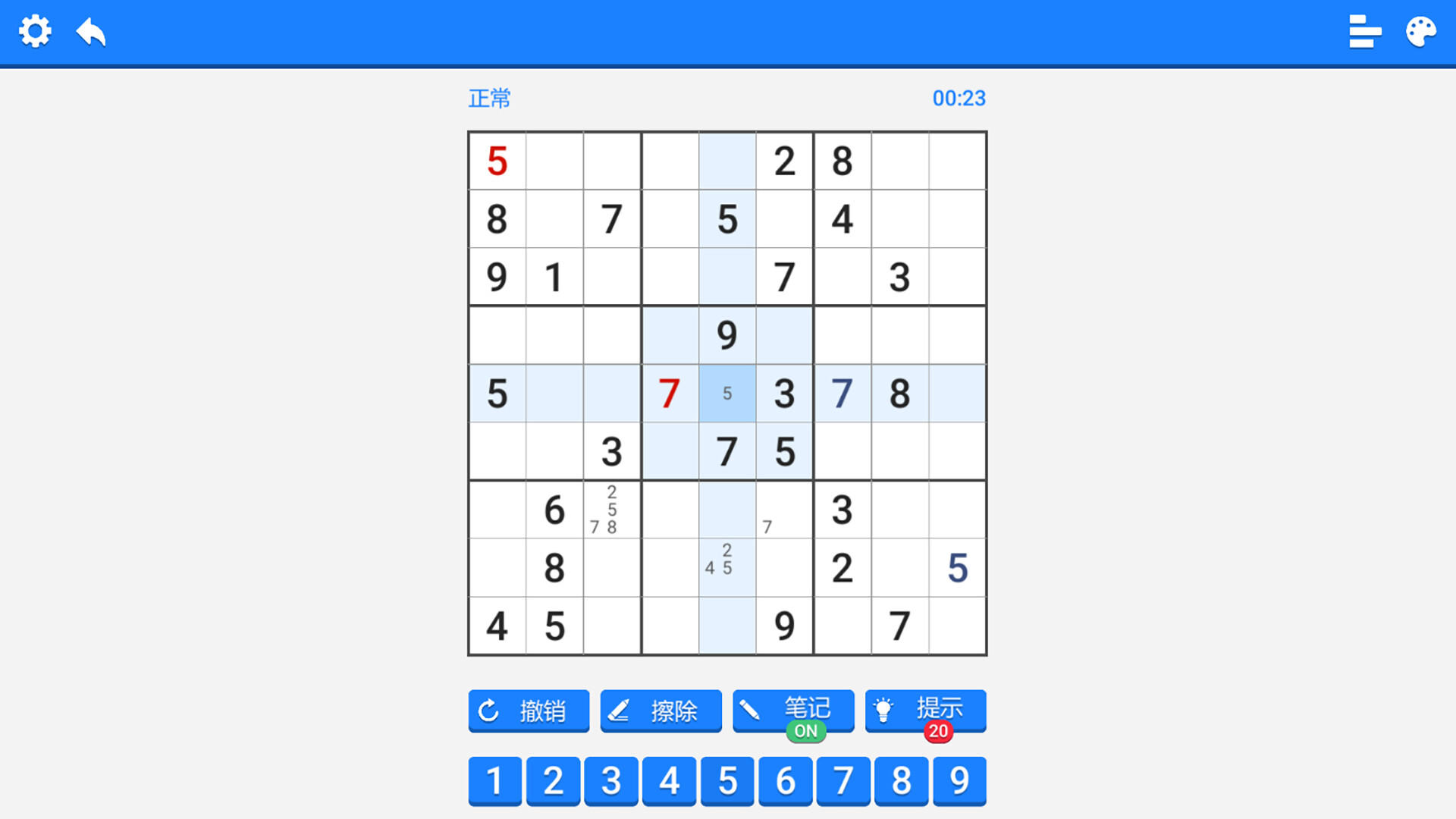This screenshot has width=1456, height=819.
Task: Tap the 撤销 undo button
Action: 529,711
